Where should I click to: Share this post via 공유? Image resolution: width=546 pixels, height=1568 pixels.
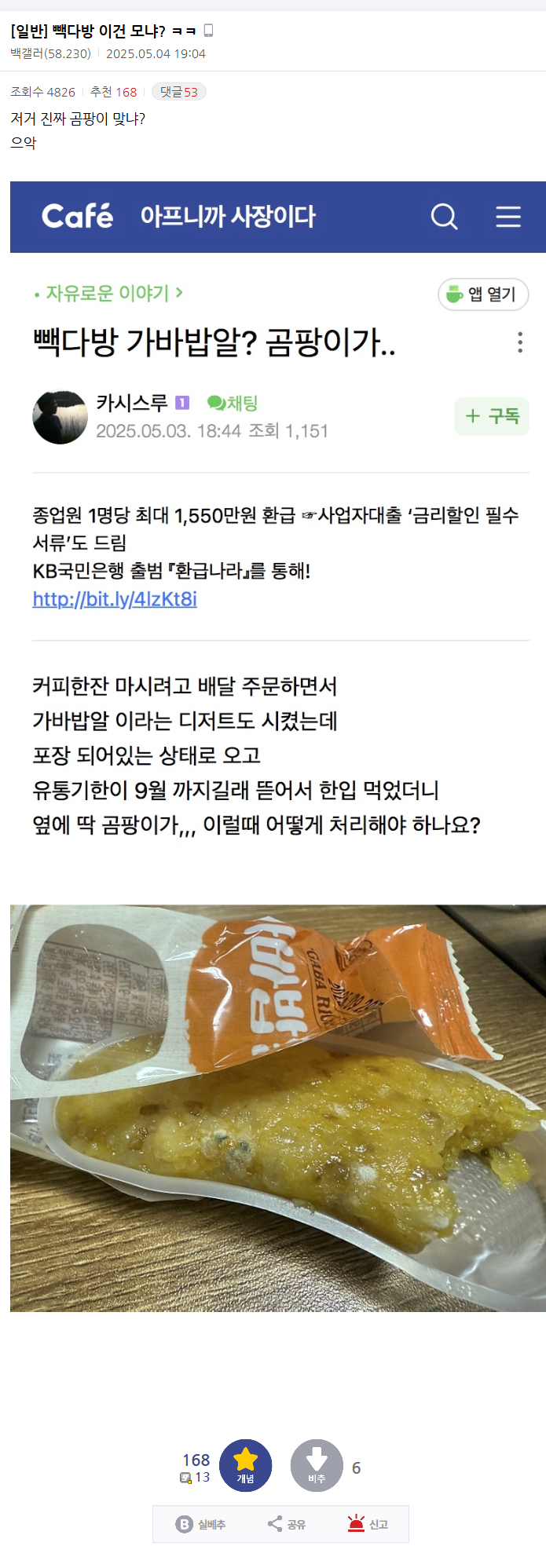[287, 1524]
